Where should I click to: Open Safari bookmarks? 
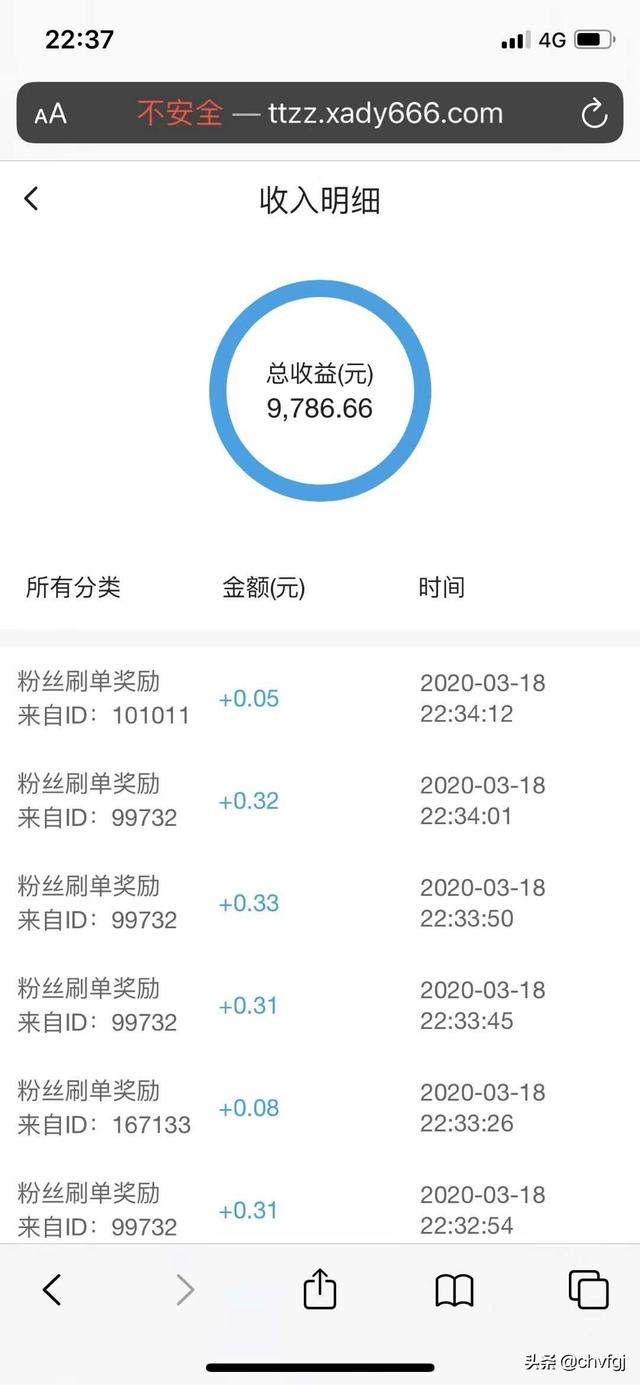coord(455,1291)
